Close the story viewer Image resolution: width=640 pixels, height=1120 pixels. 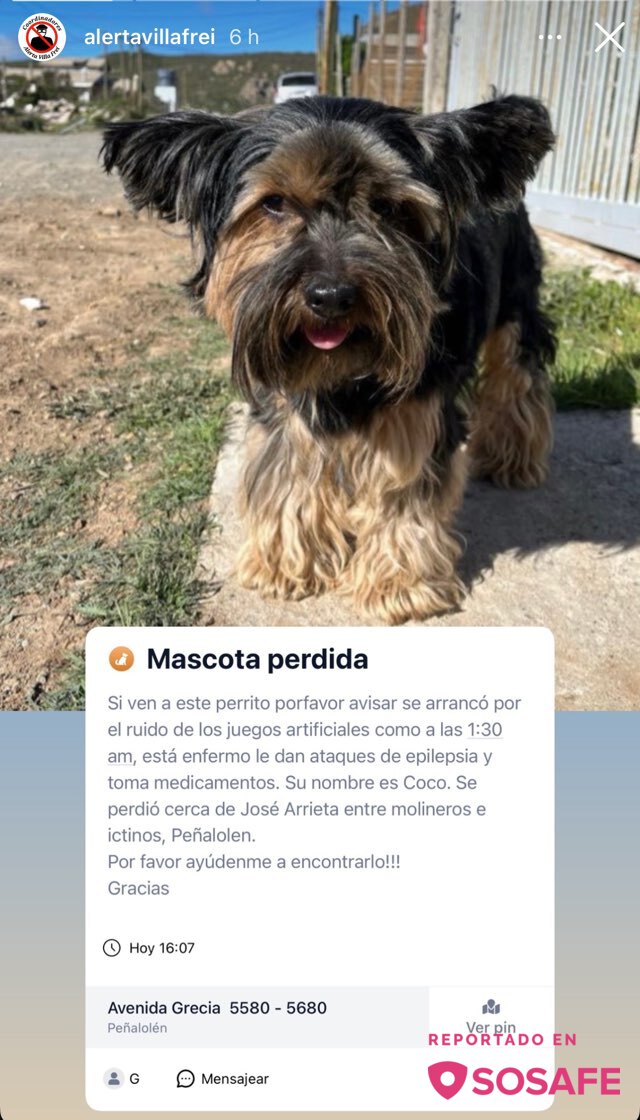(609, 38)
